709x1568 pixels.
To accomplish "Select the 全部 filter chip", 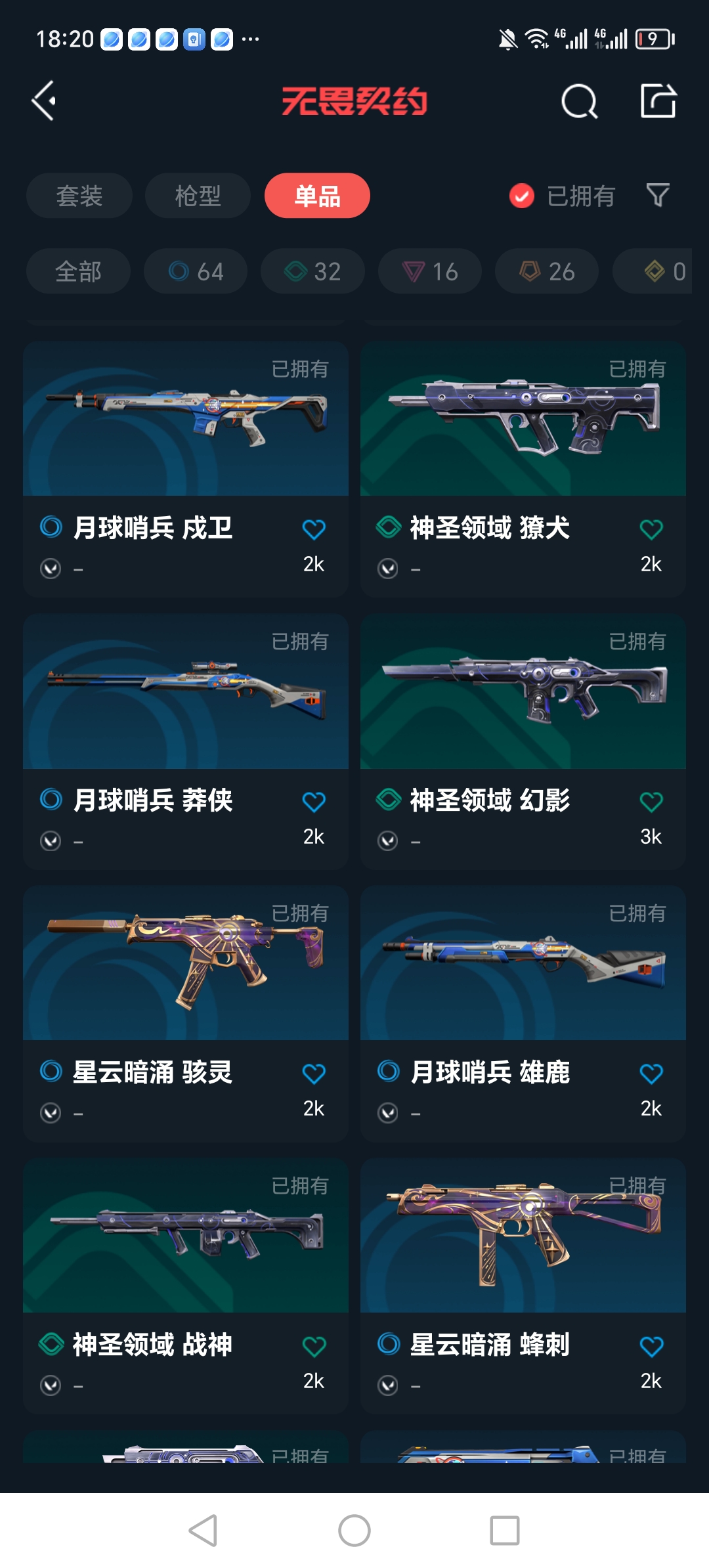I will 78,271.
